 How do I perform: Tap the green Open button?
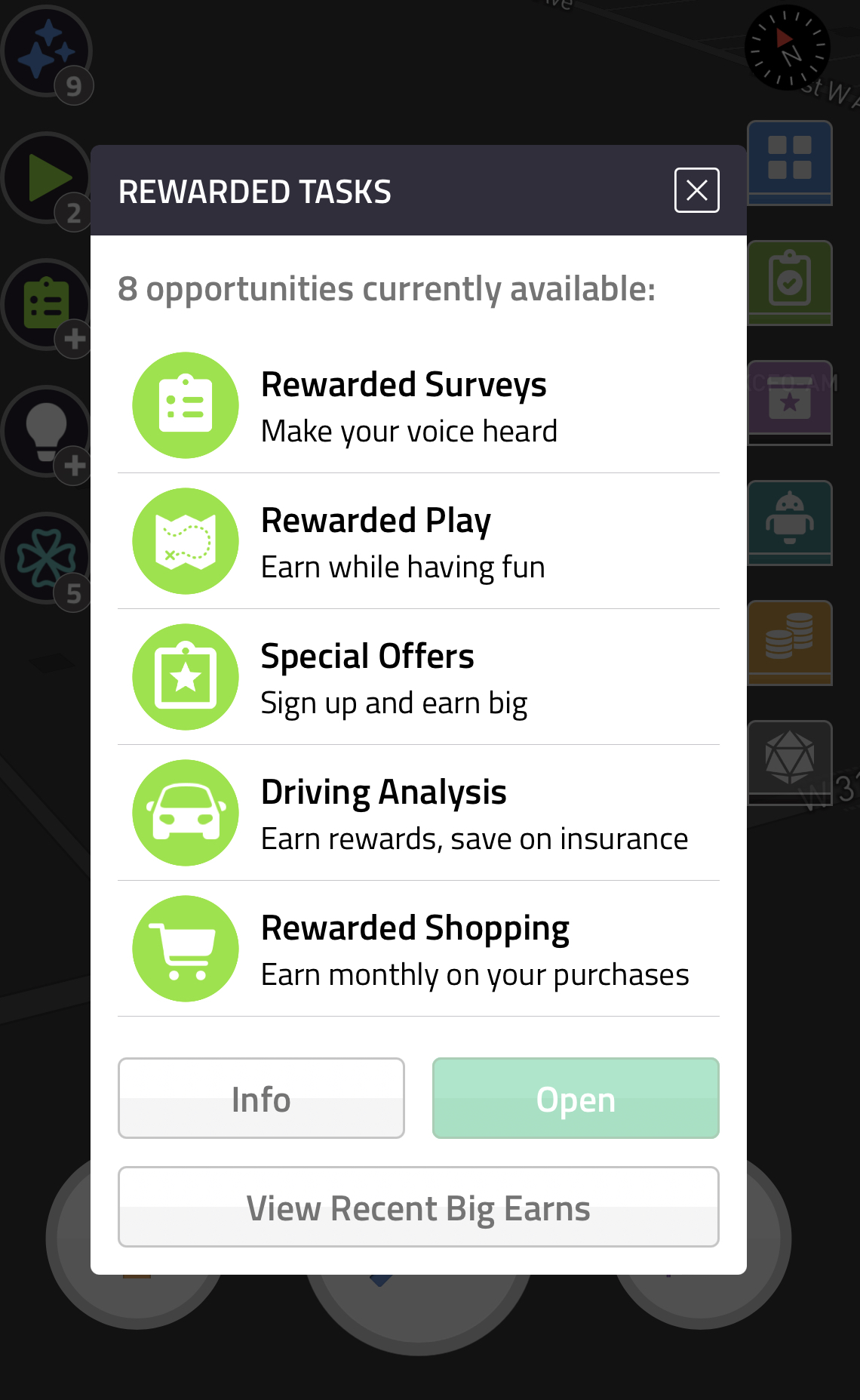point(576,1098)
